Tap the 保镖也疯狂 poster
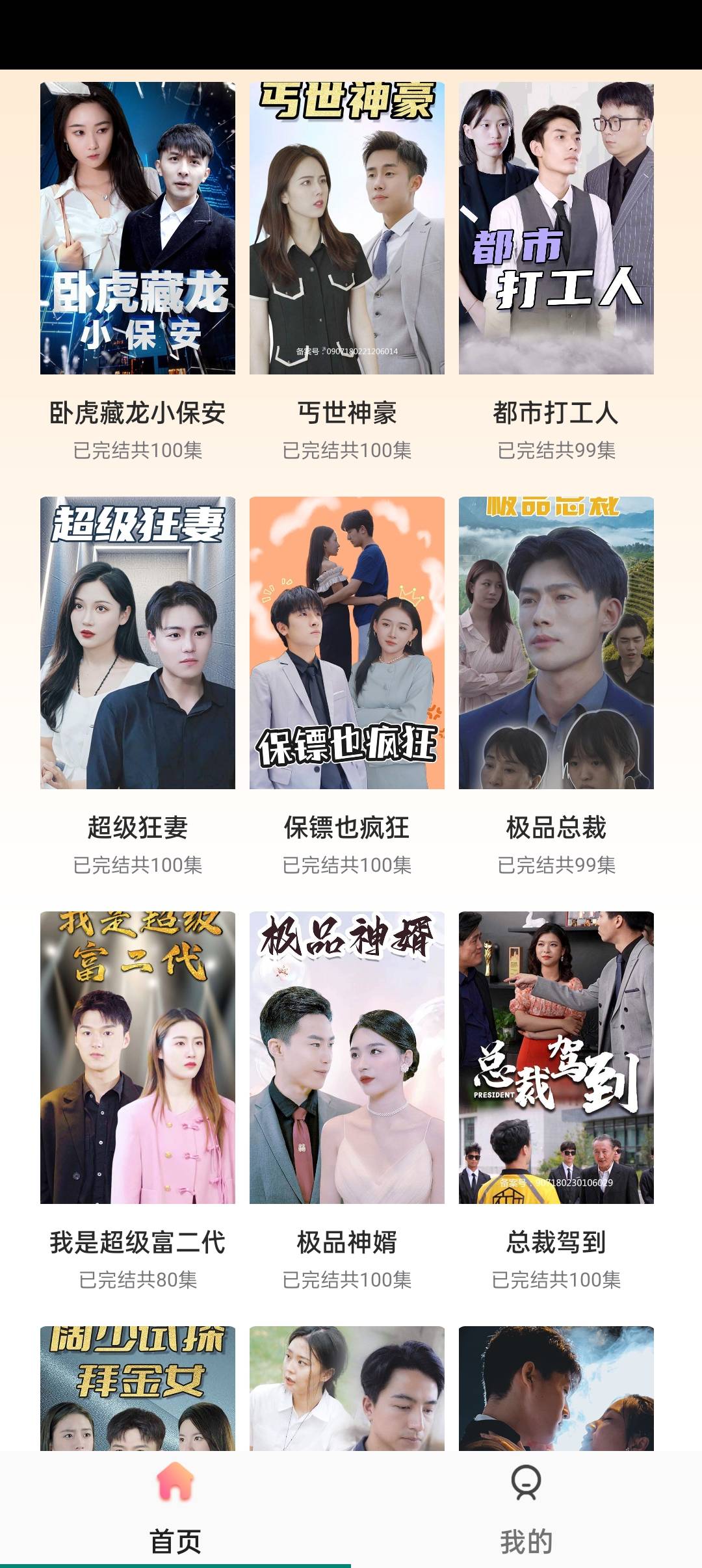This screenshot has width=702, height=1568. tap(346, 643)
